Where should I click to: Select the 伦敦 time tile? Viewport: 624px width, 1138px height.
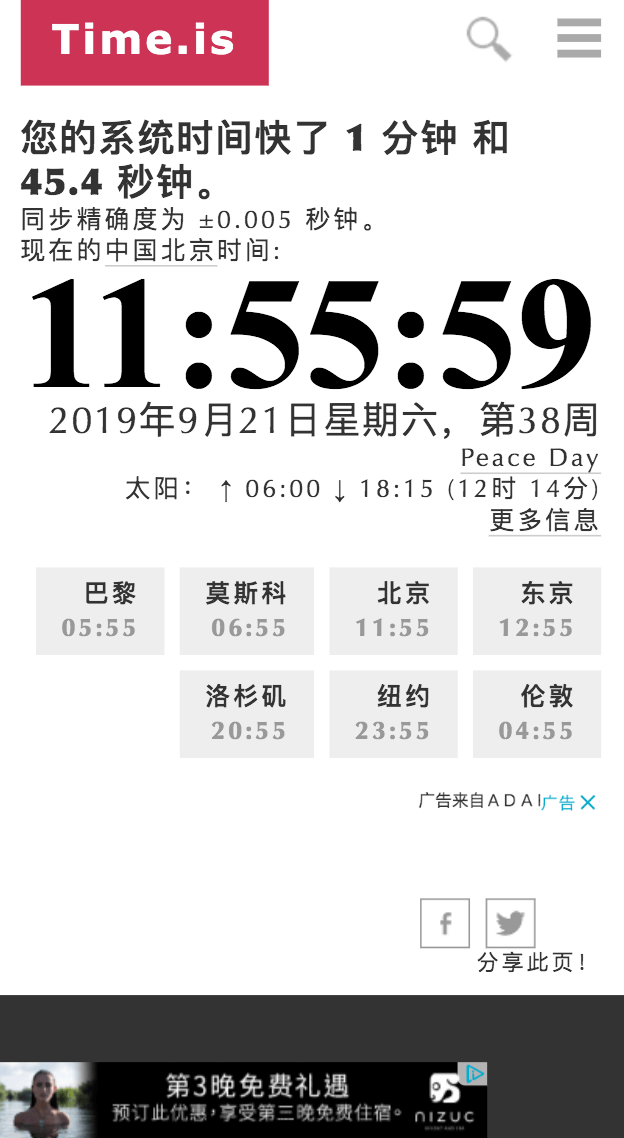pyautogui.click(x=537, y=714)
